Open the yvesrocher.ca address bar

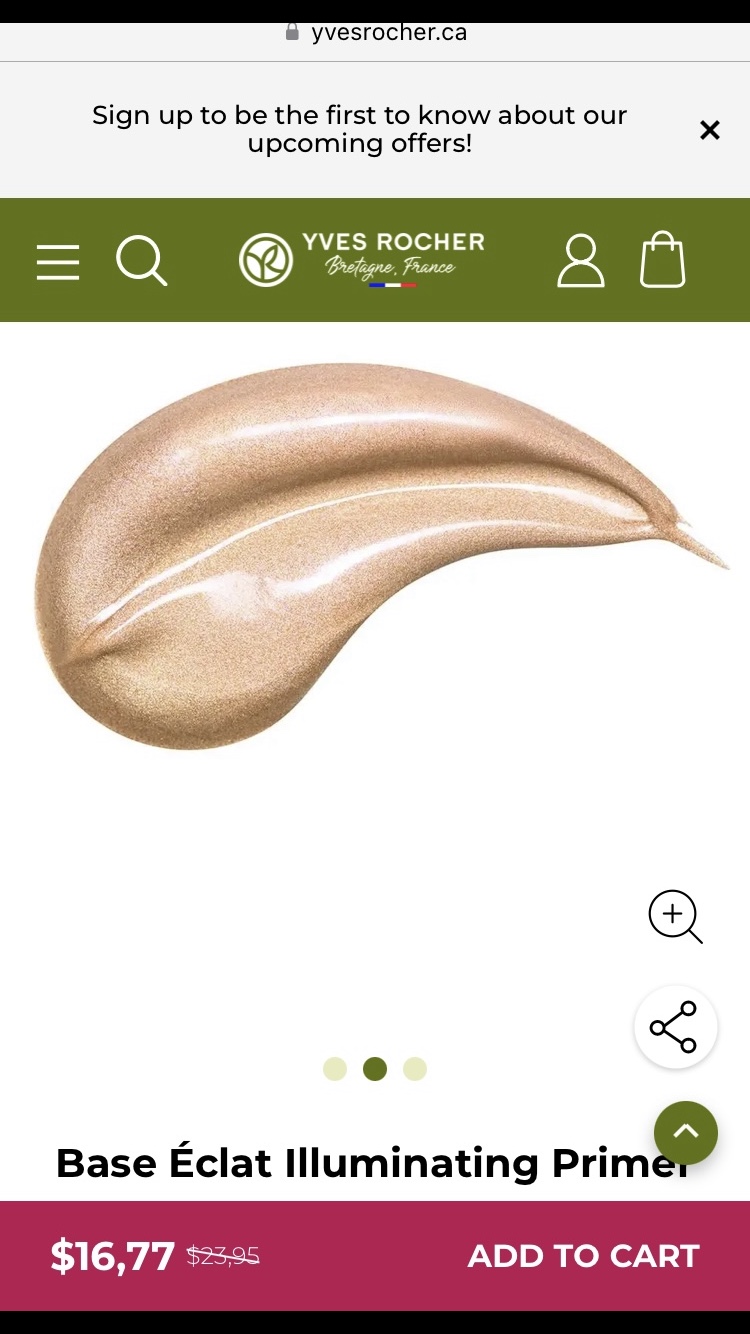coord(388,31)
